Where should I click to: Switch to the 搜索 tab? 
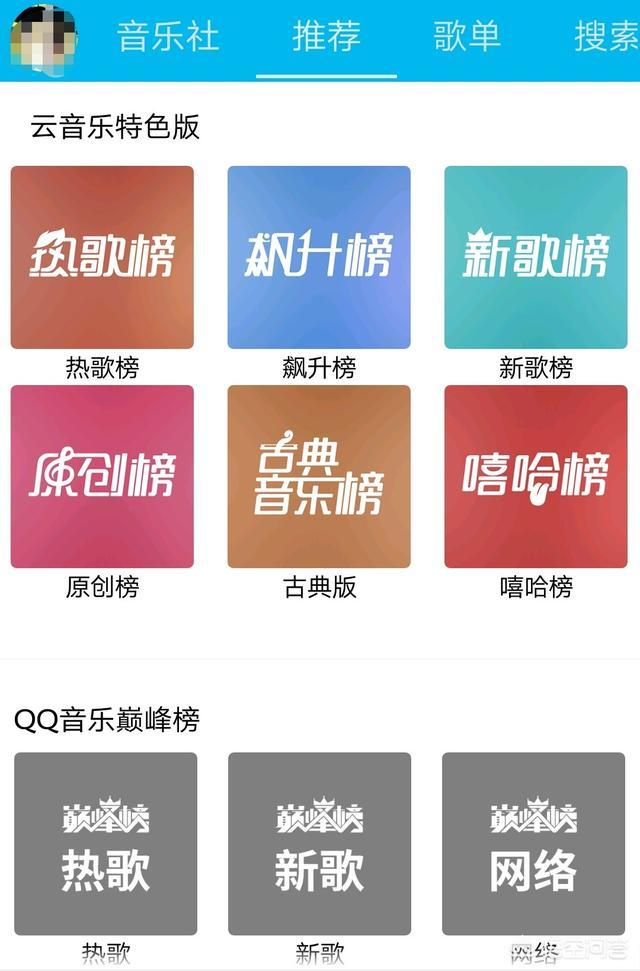606,37
